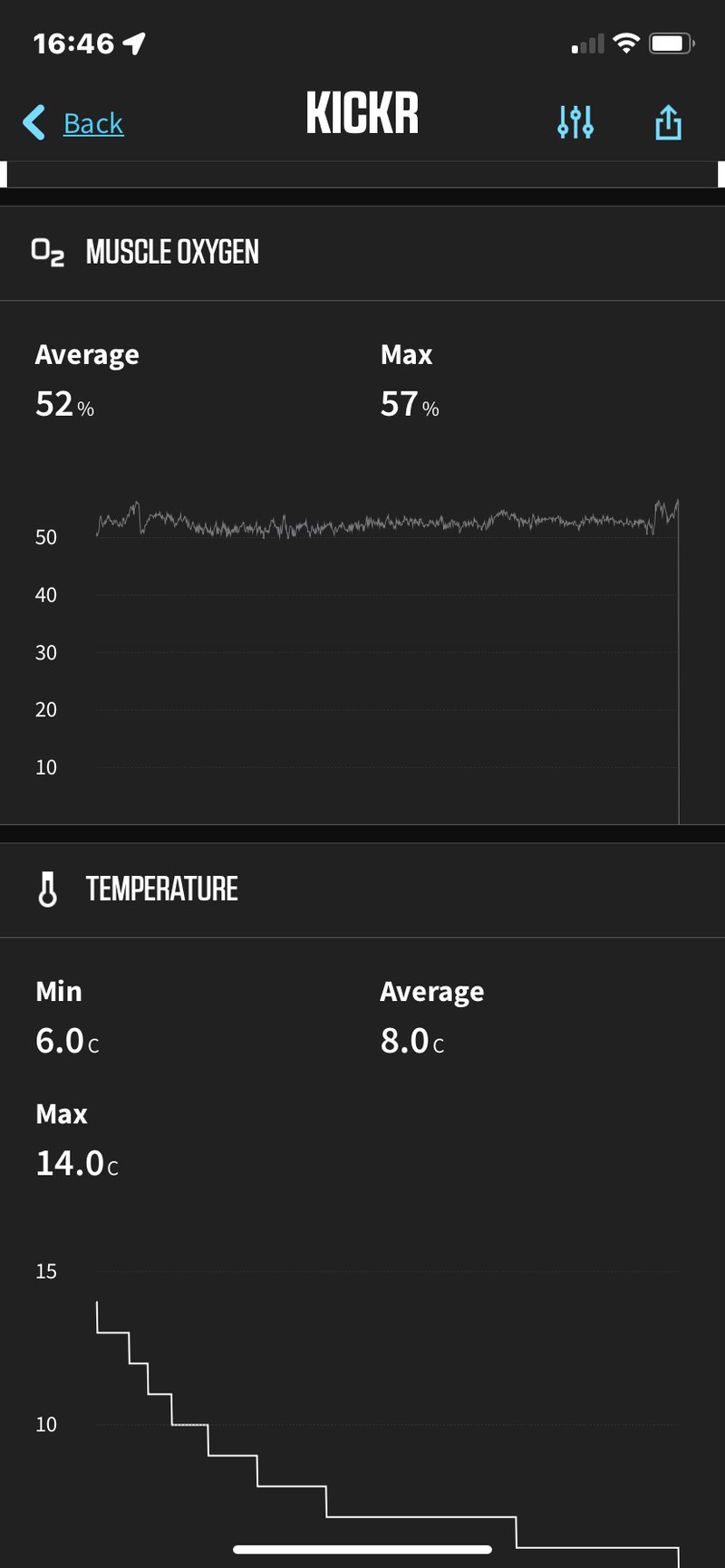This screenshot has height=1568, width=725.
Task: Toggle the Temperature section header
Action: pos(161,889)
